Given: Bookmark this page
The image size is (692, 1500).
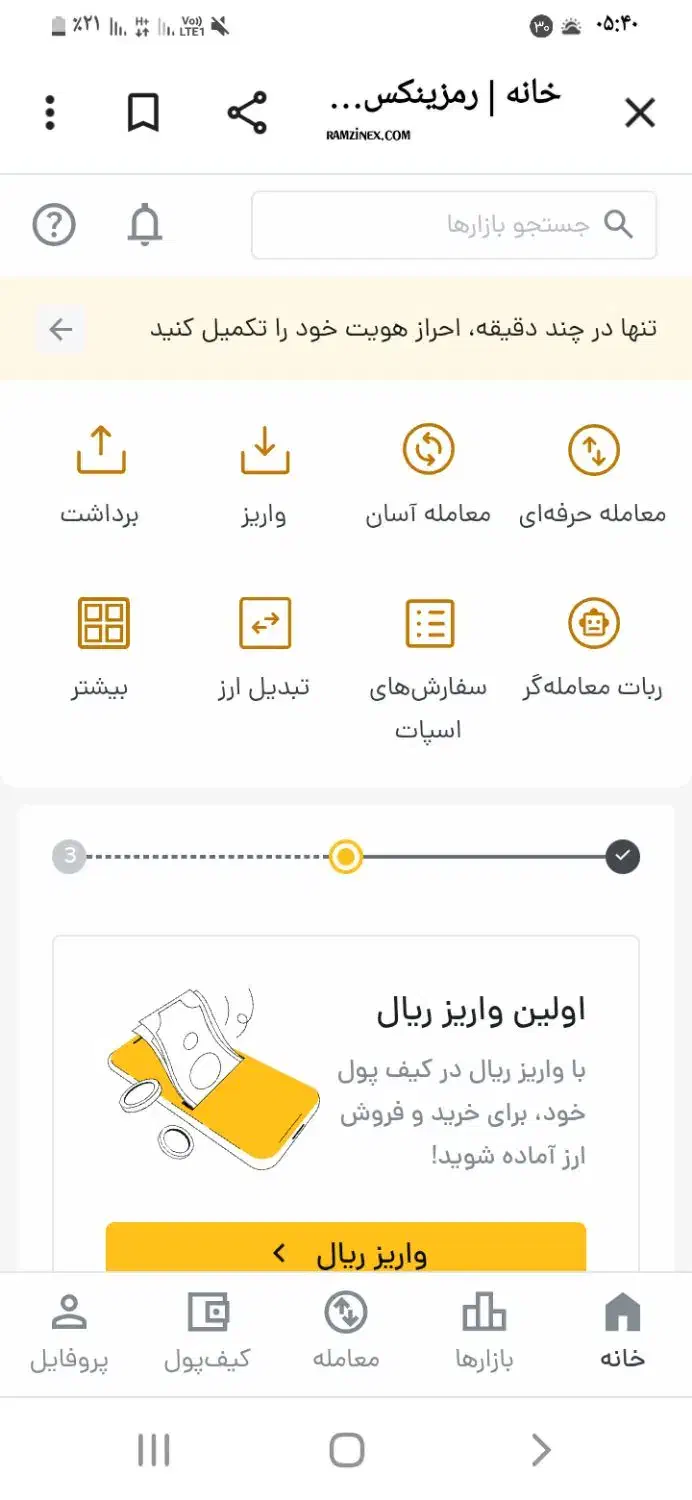Looking at the screenshot, I should (144, 113).
